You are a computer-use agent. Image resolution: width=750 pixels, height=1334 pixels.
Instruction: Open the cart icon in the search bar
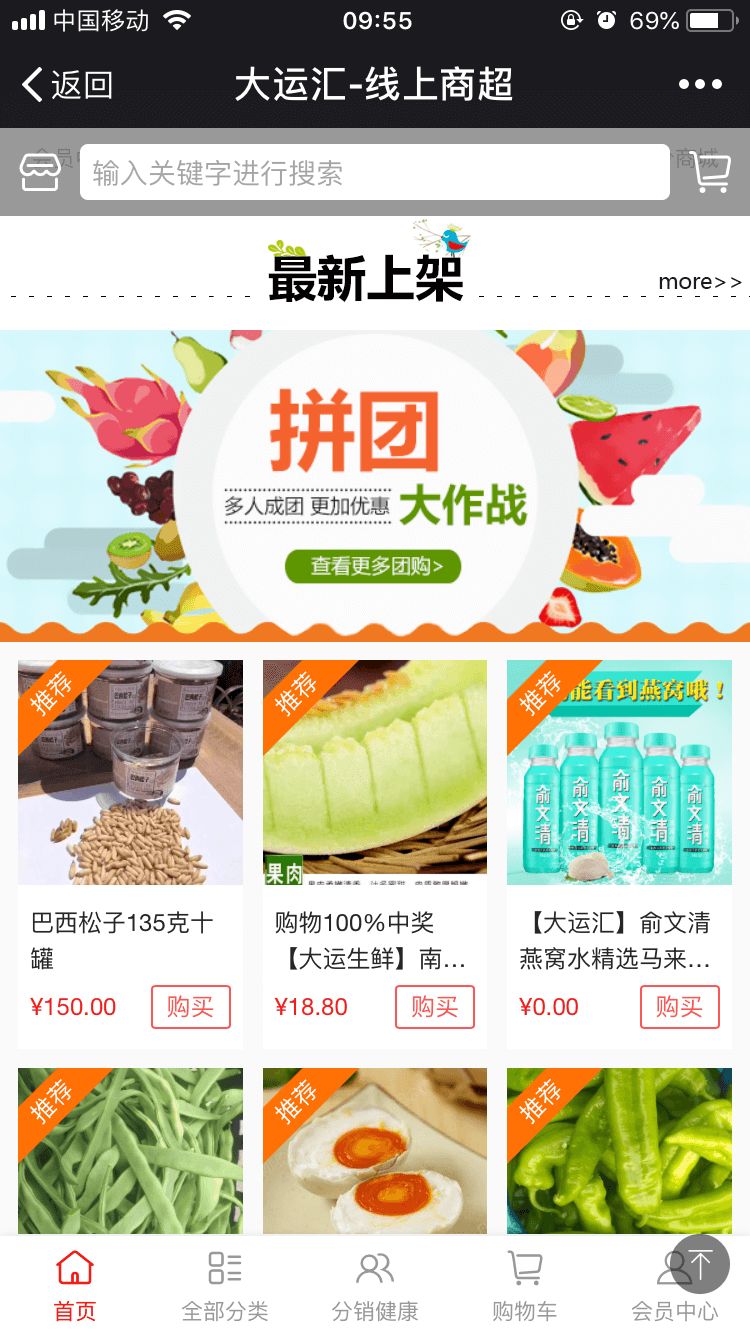(712, 174)
